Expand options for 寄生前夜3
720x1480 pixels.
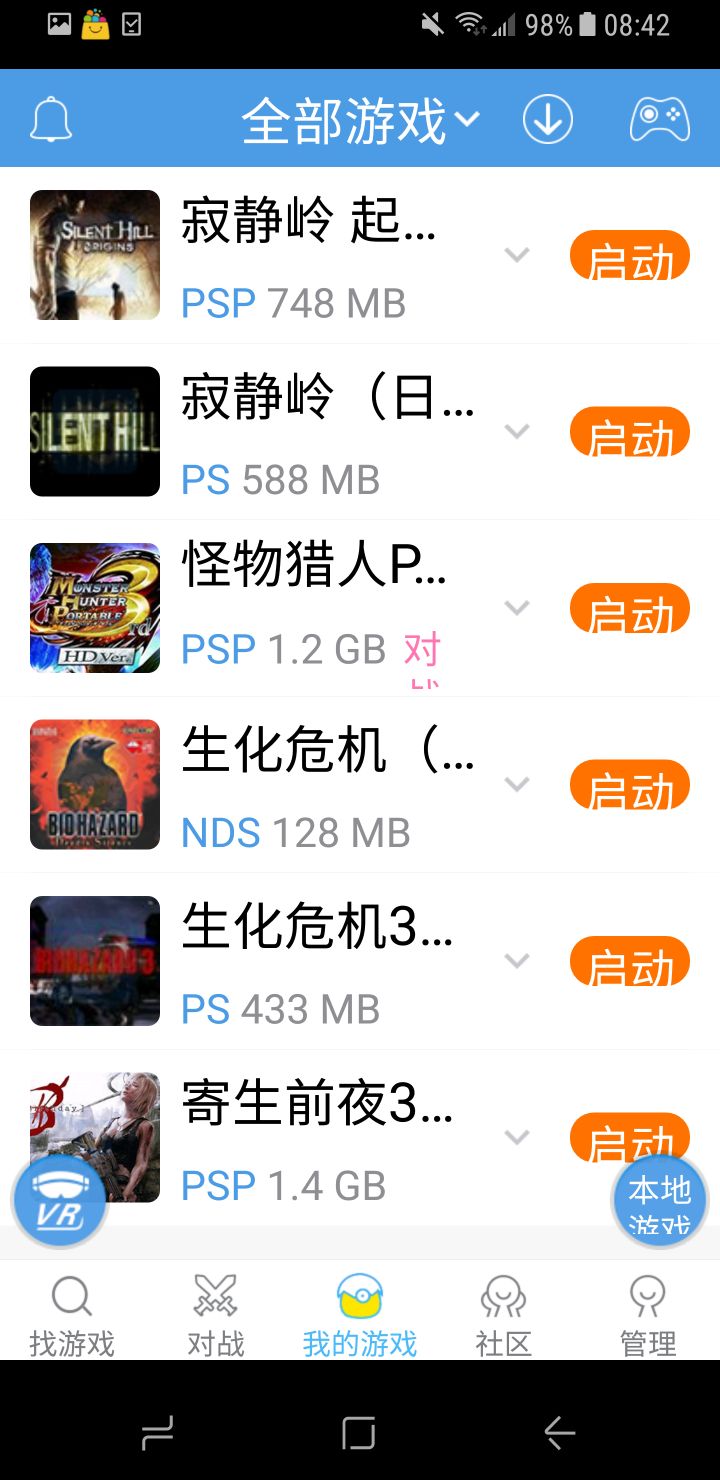click(x=516, y=1137)
